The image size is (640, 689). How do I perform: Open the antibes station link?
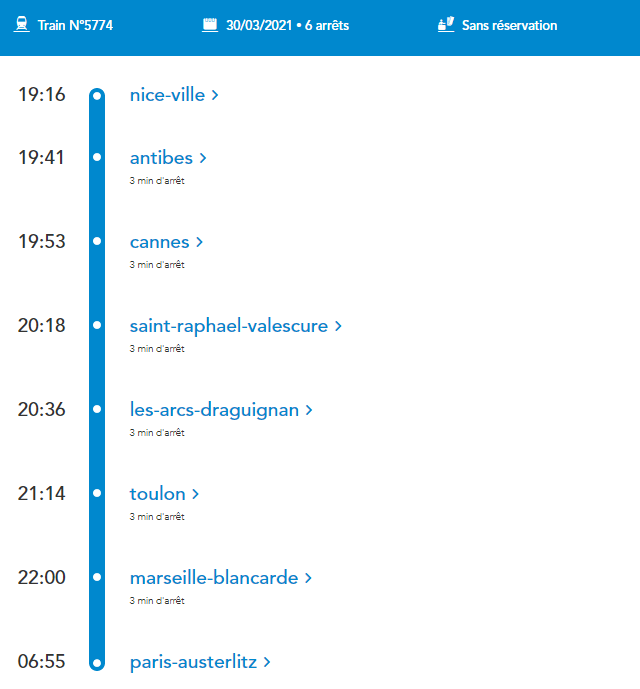[167, 158]
